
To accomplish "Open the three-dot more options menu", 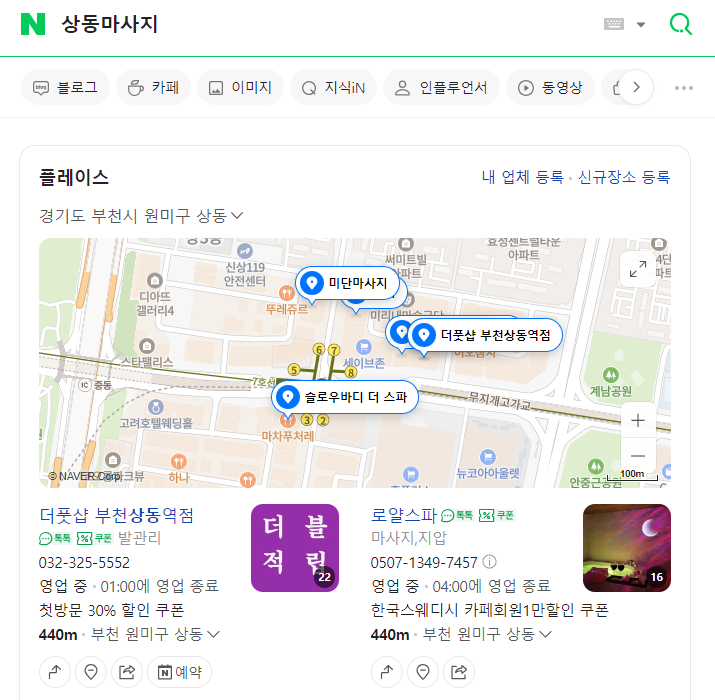I will click(x=684, y=88).
